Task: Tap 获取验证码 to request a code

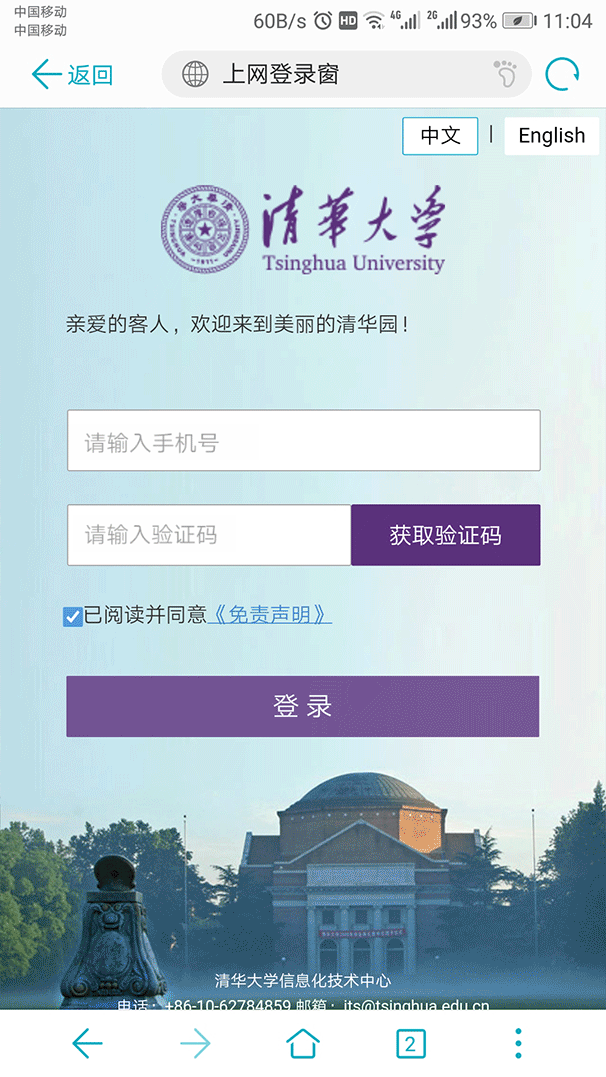Action: tap(445, 535)
